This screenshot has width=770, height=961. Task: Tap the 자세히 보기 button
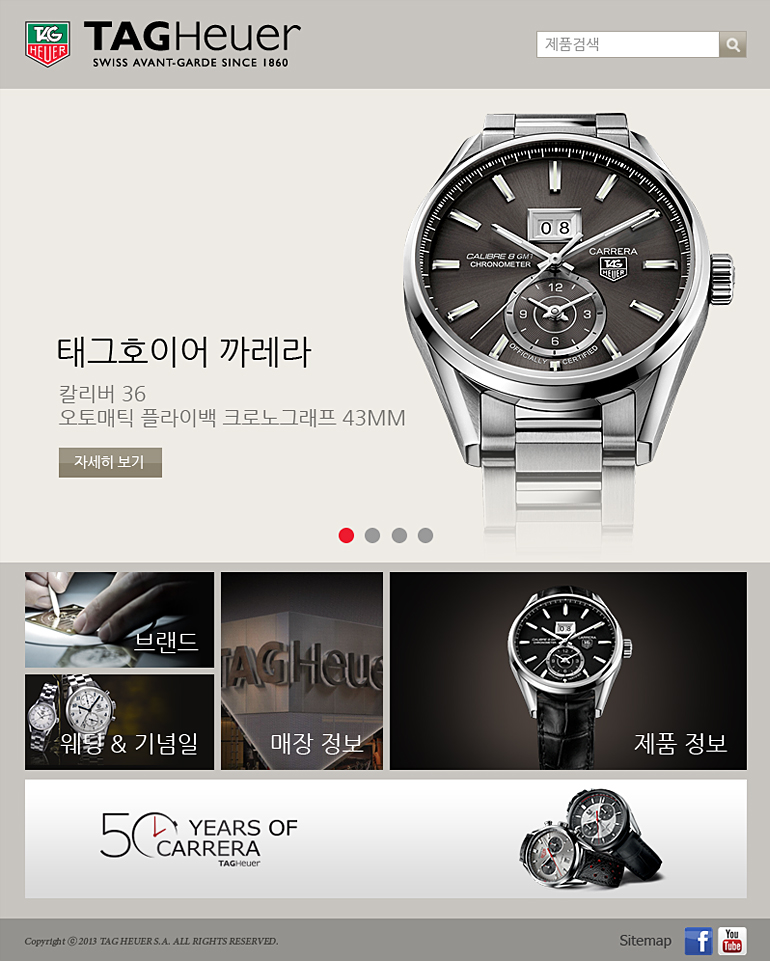click(110, 462)
